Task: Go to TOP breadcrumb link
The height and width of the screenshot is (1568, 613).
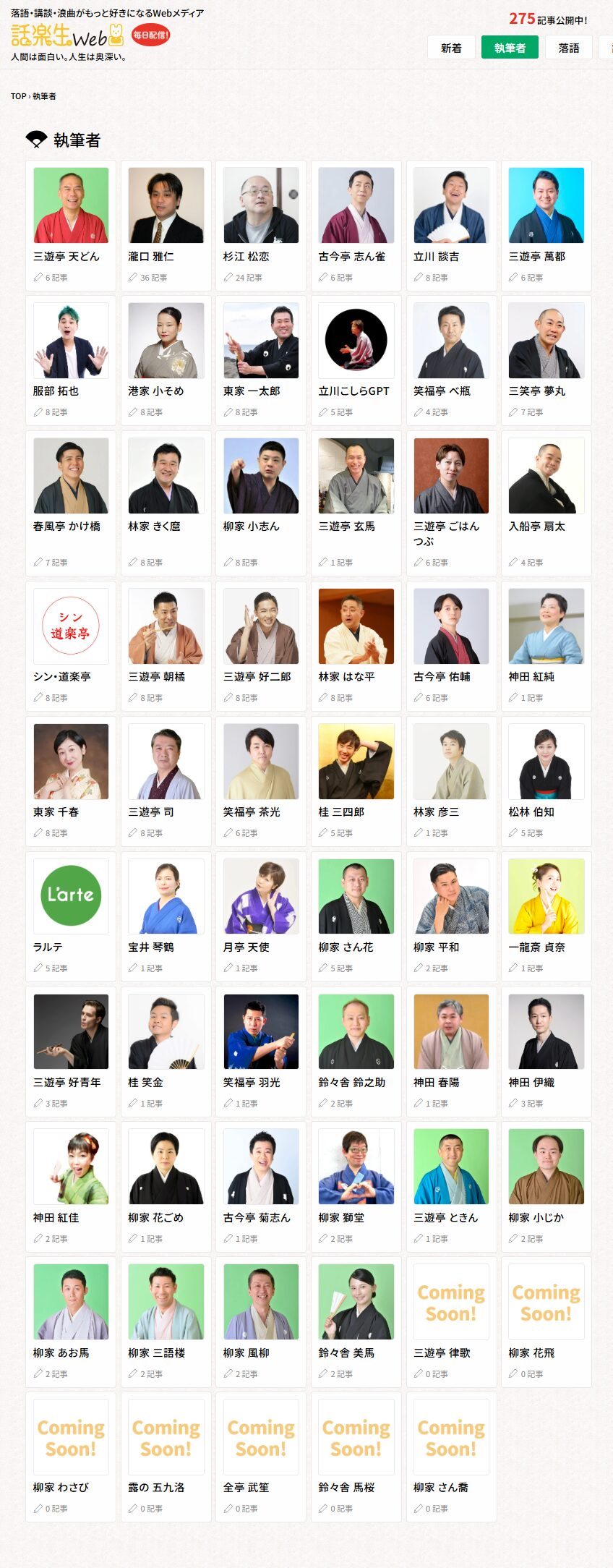Action: click(18, 96)
